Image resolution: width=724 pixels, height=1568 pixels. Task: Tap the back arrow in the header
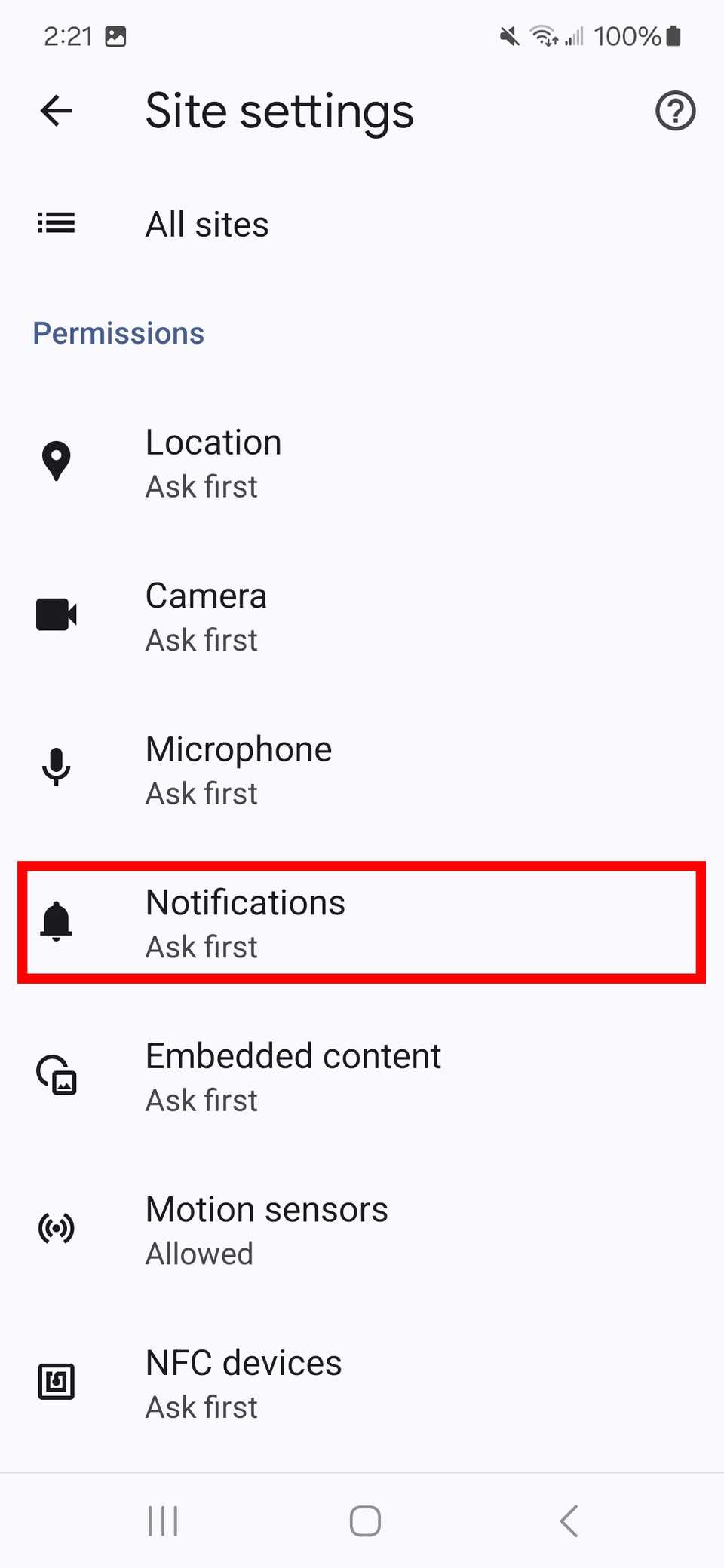[x=55, y=111]
